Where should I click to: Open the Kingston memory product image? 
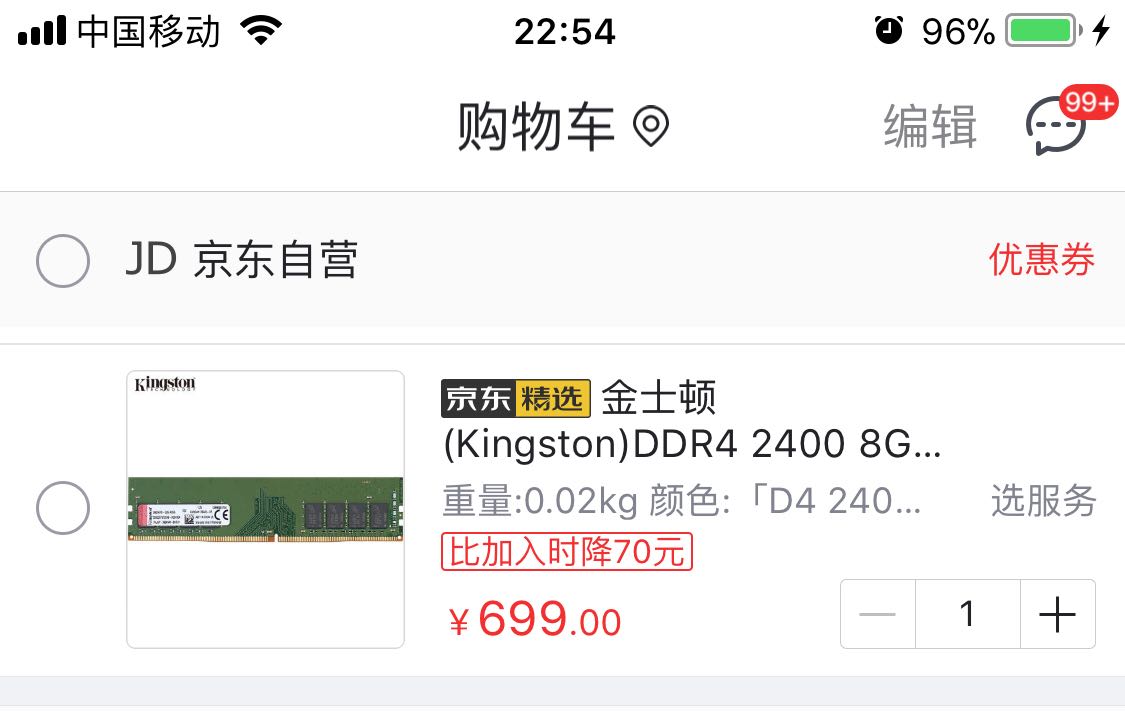[x=265, y=509]
